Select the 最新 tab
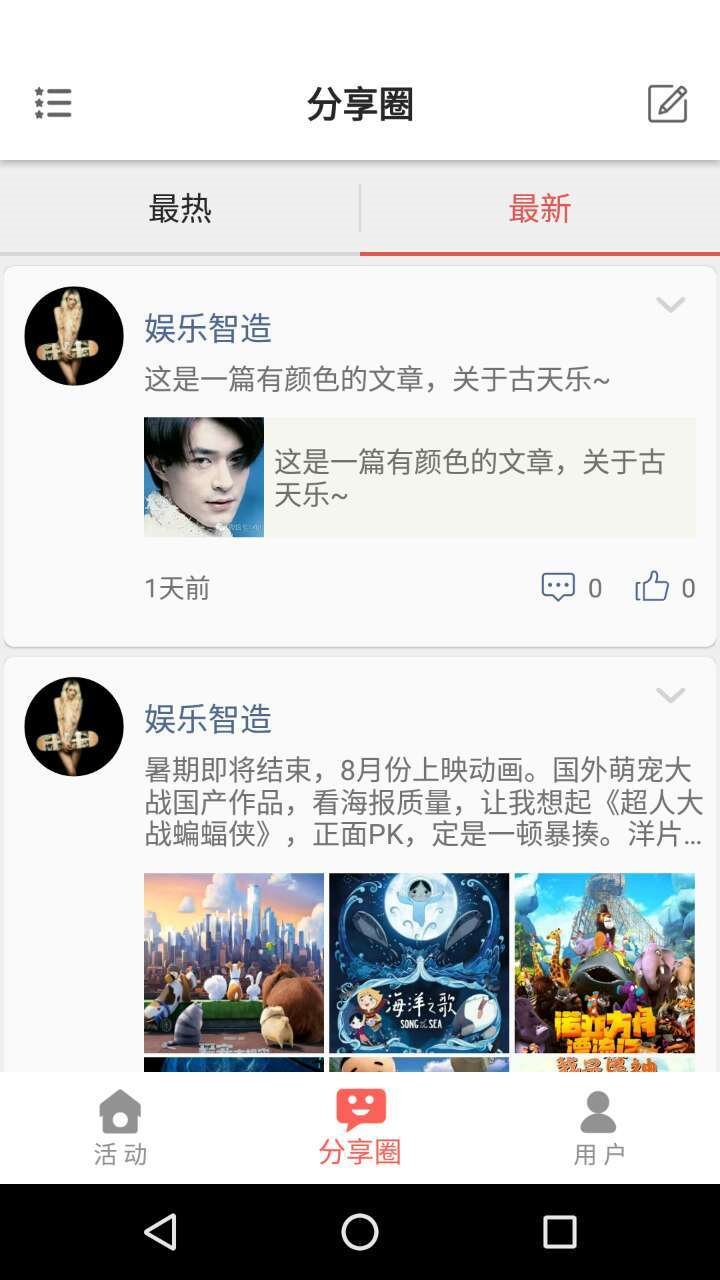Image resolution: width=720 pixels, height=1280 pixels. point(540,209)
